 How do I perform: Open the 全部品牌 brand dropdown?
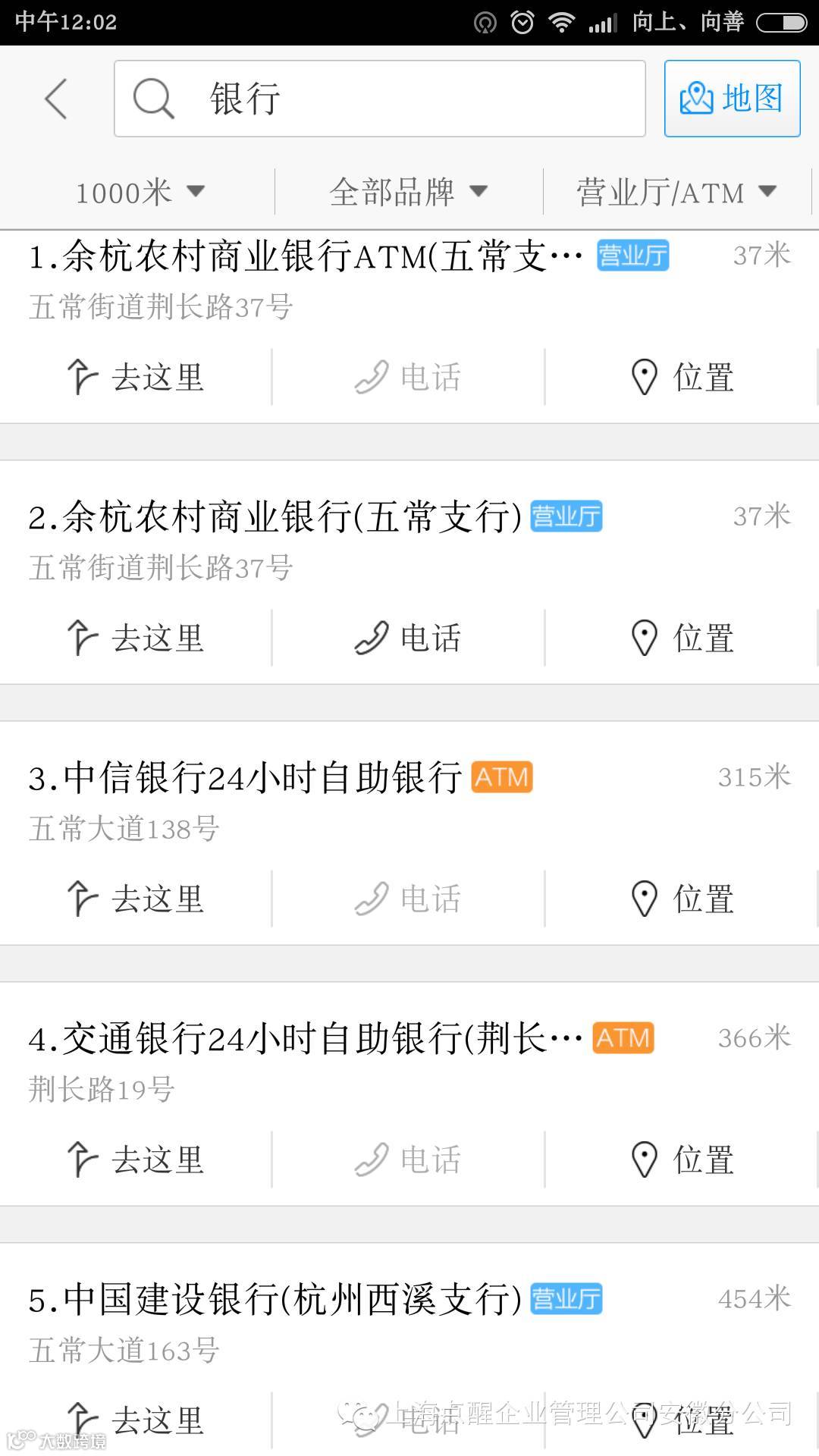[408, 192]
